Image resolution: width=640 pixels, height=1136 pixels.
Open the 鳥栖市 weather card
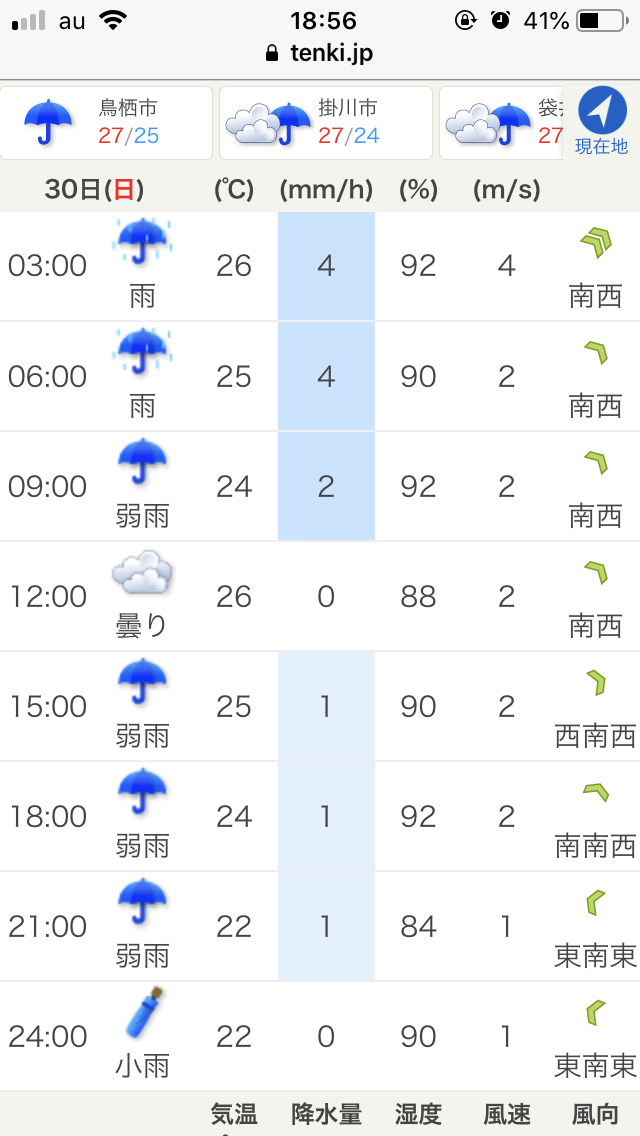click(106, 123)
